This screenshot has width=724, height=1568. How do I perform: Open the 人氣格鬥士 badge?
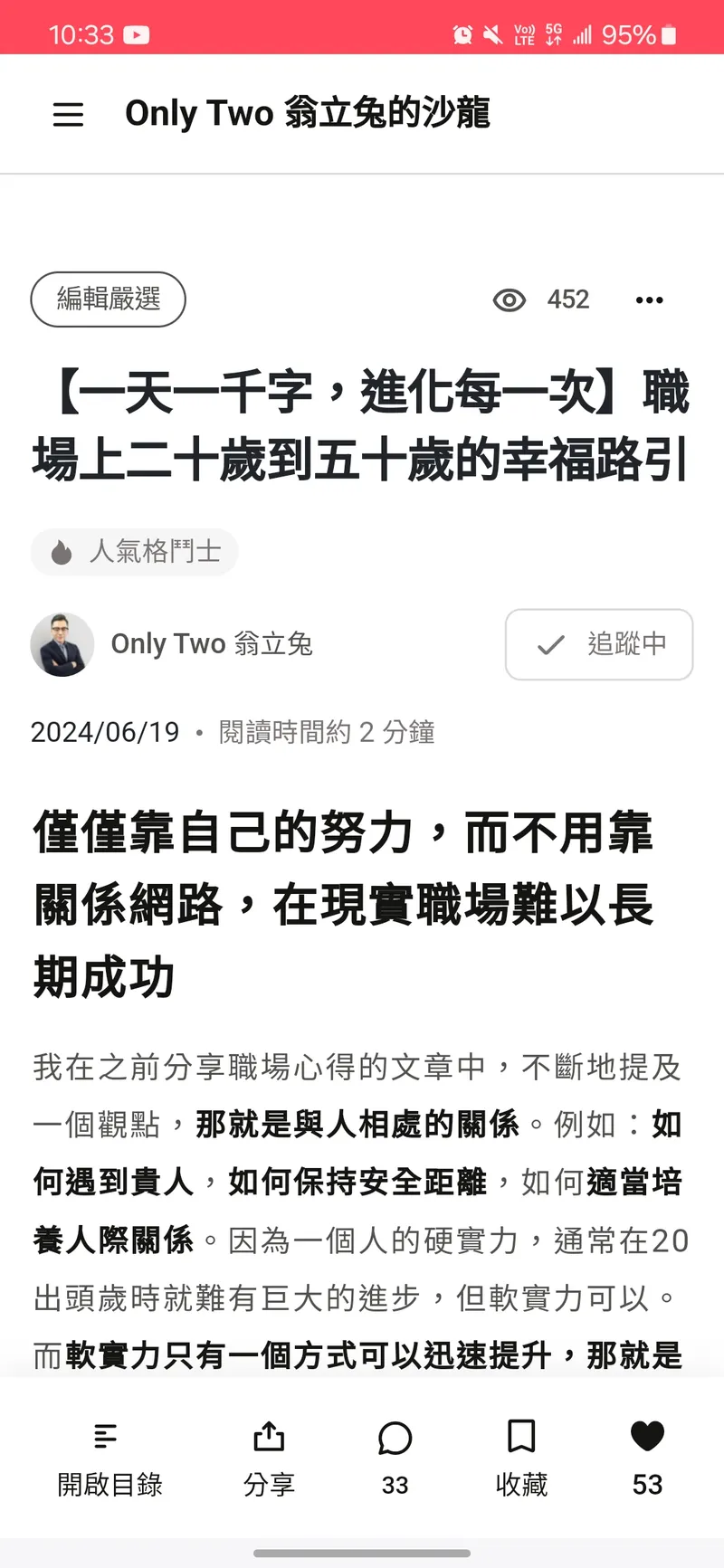pyautogui.click(x=135, y=552)
